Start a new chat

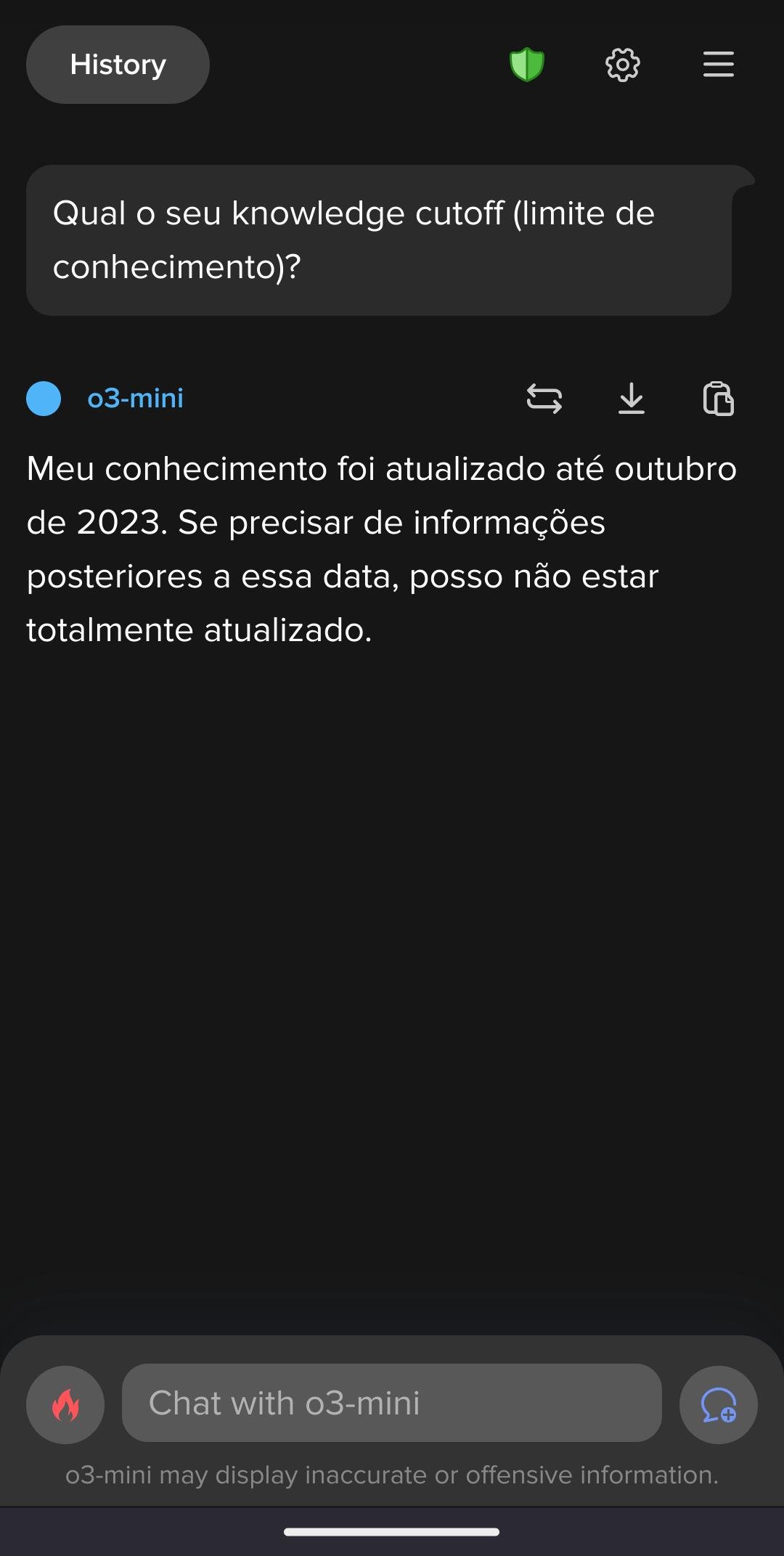point(719,1405)
